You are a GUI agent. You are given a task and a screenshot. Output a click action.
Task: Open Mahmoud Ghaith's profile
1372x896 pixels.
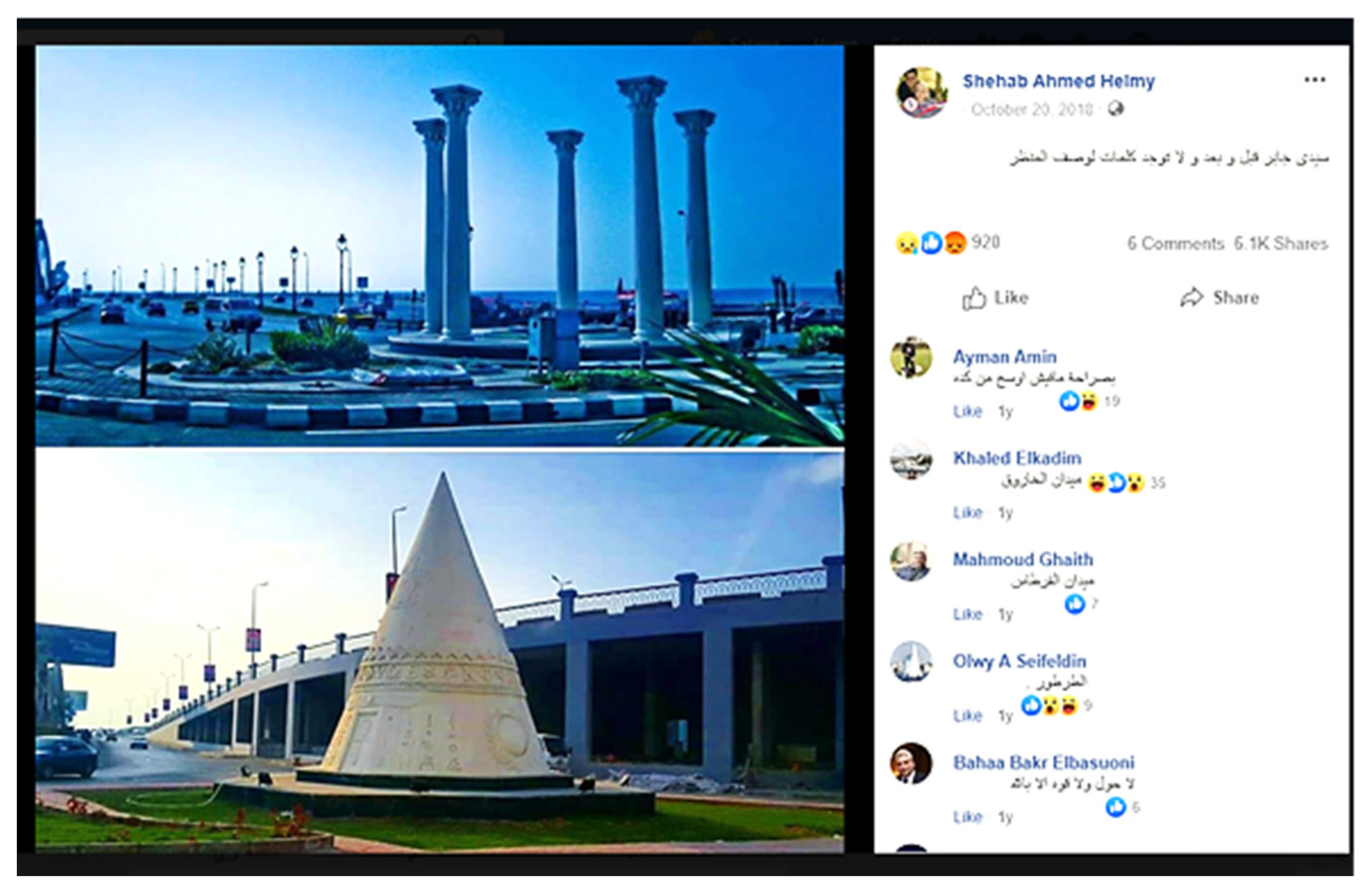click(1022, 559)
